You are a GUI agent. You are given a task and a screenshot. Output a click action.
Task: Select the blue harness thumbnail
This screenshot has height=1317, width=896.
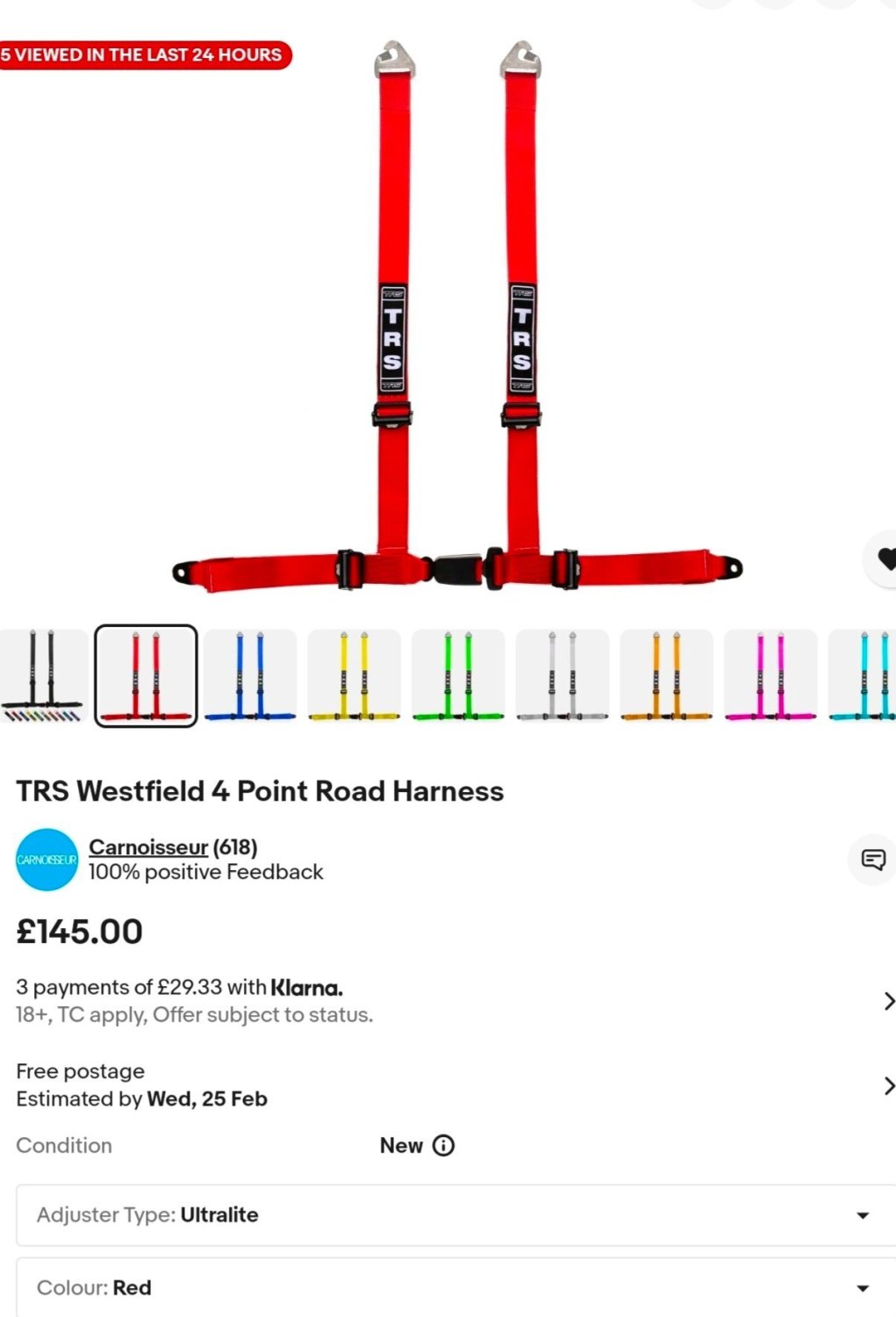(x=249, y=675)
